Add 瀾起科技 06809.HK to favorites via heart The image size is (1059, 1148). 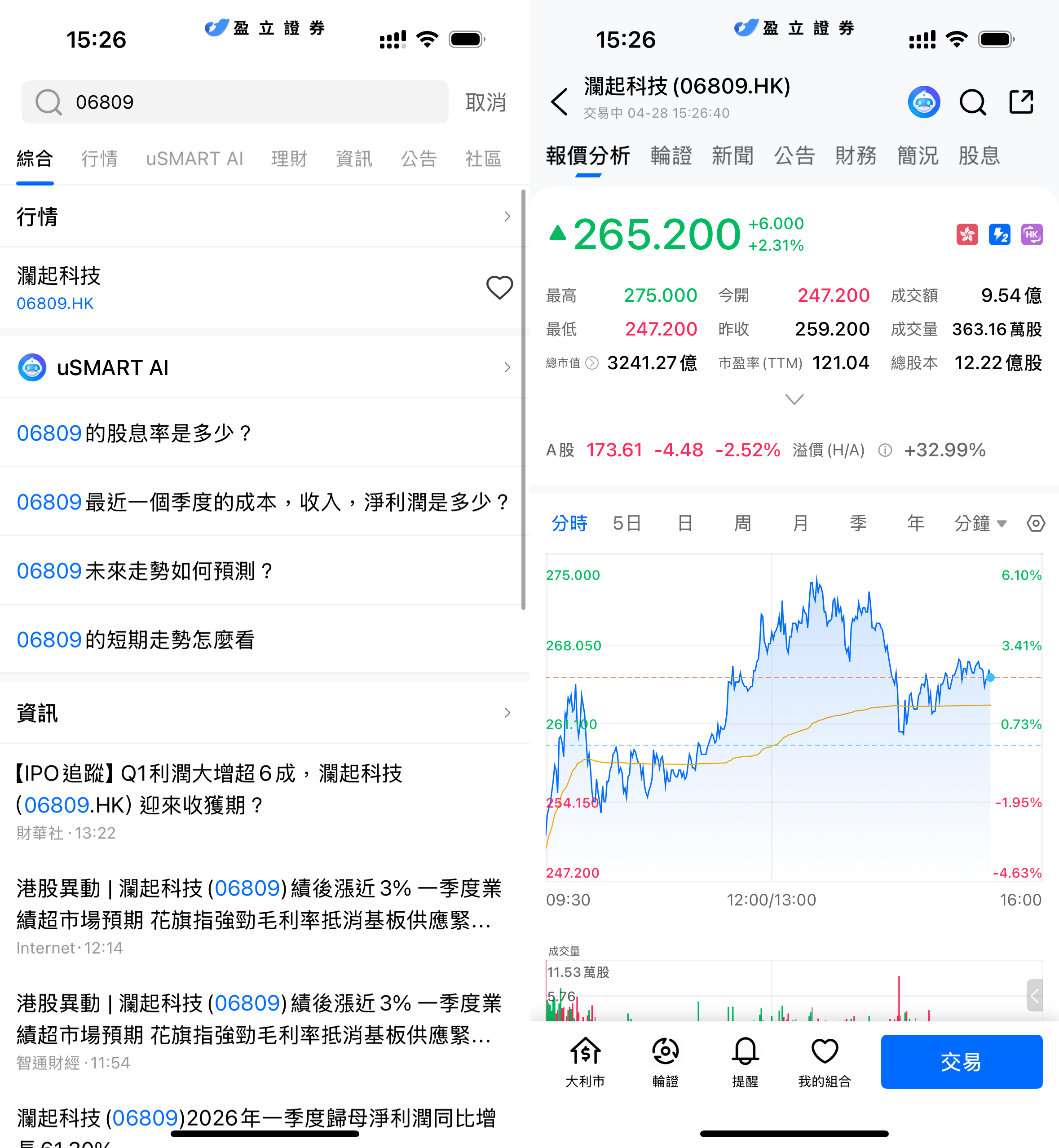499,288
